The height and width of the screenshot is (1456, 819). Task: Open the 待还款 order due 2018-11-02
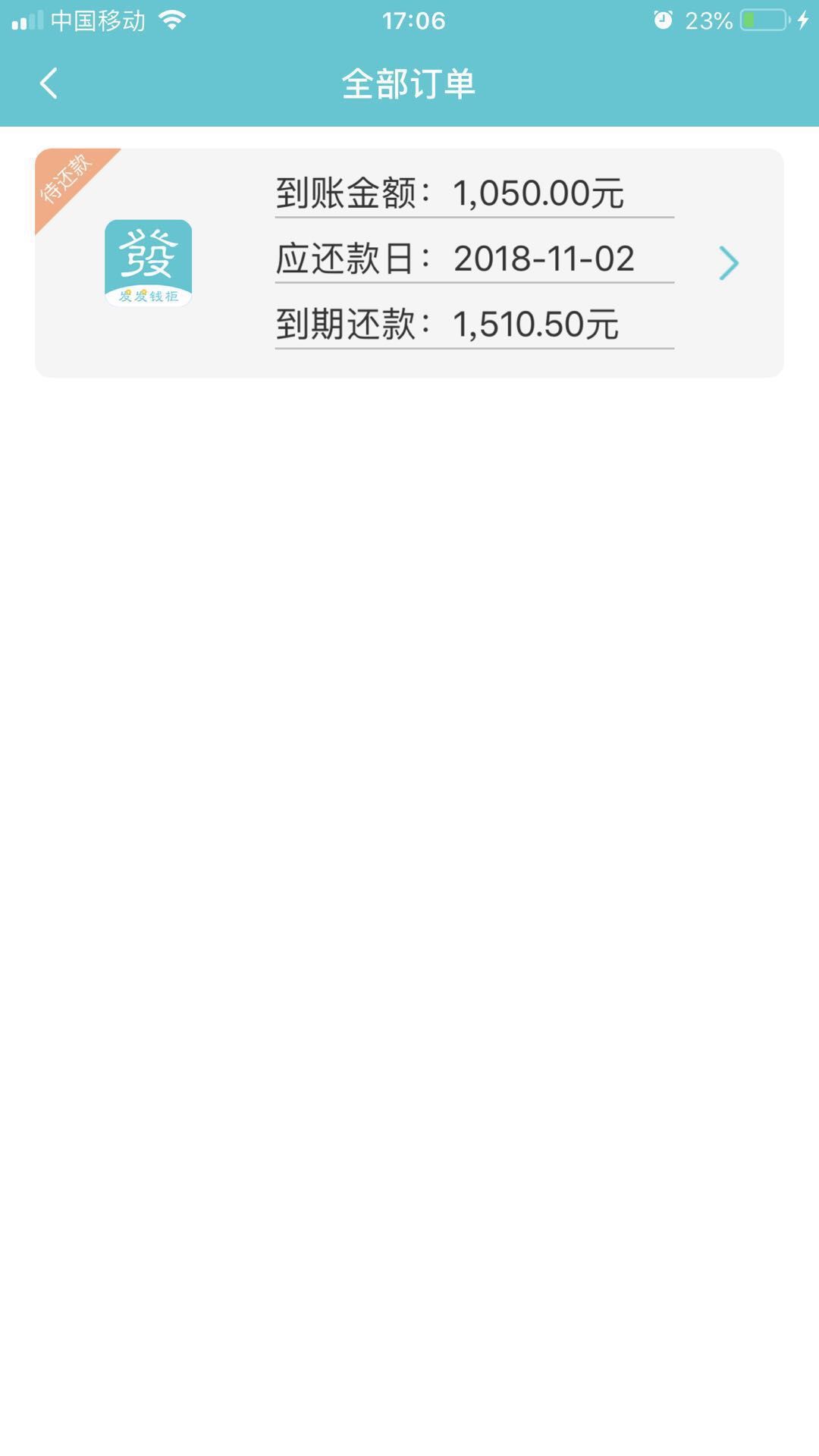[409, 263]
